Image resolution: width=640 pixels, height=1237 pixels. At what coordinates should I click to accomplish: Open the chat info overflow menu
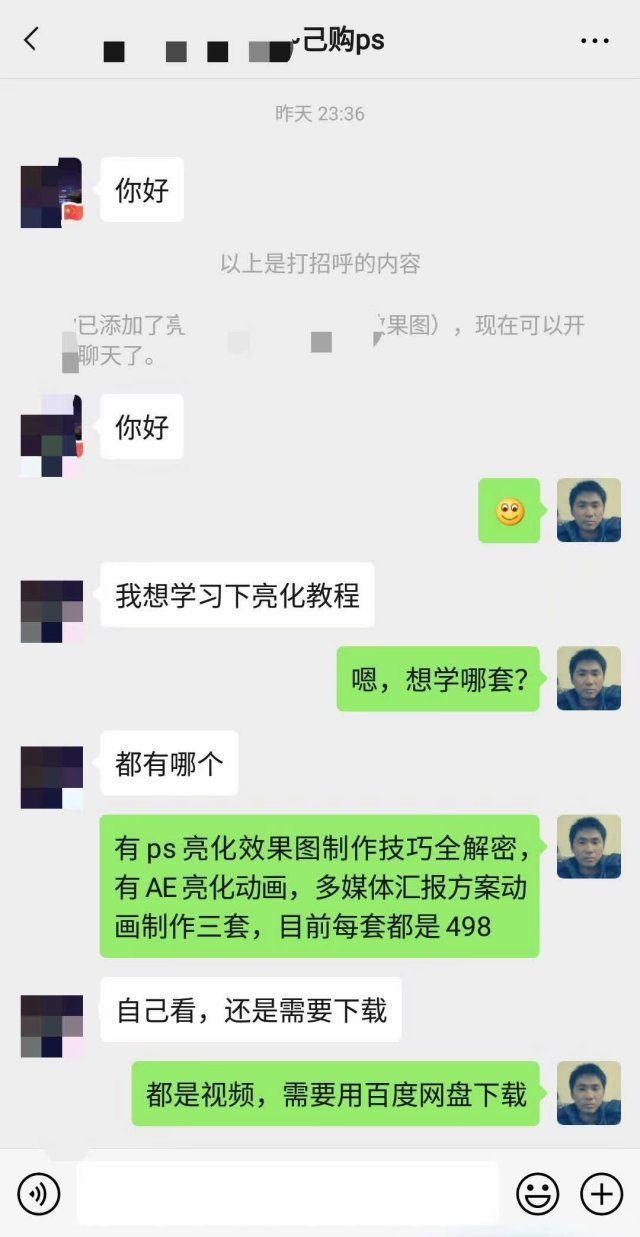[594, 41]
